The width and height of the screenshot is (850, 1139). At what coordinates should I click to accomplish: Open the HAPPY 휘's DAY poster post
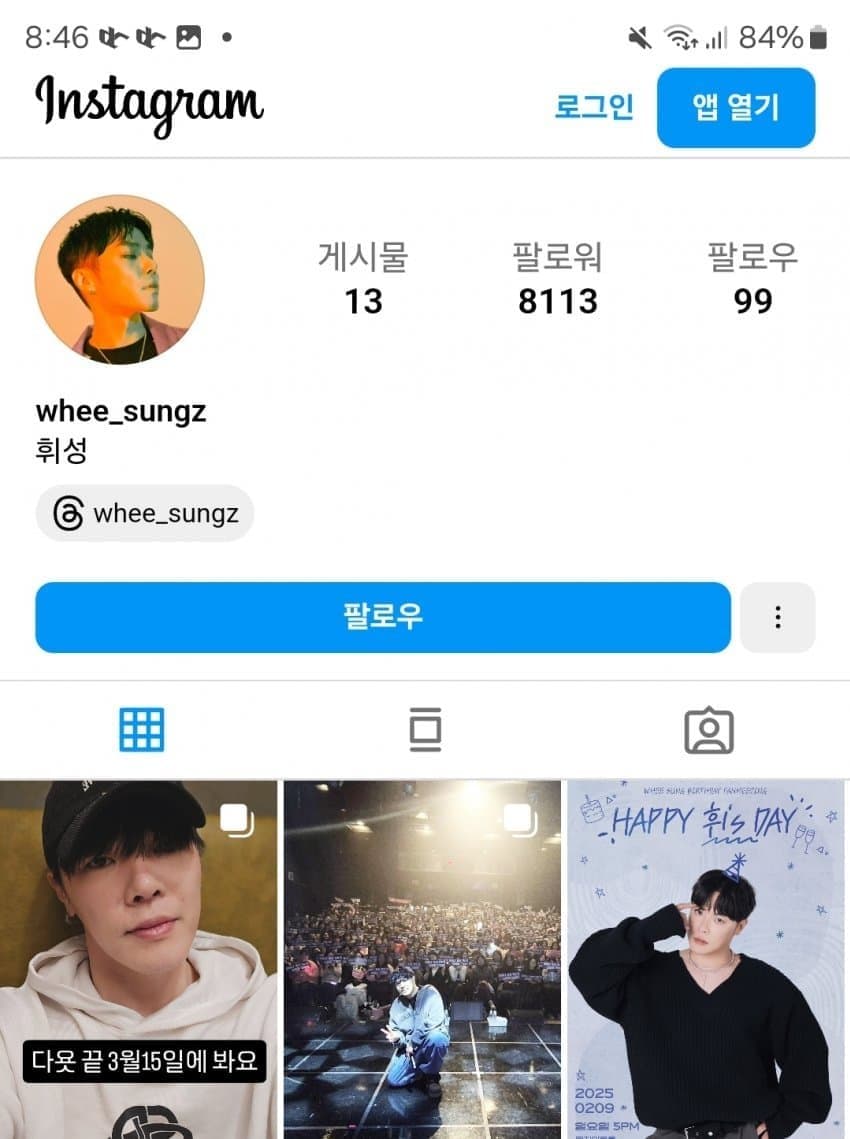(707, 960)
